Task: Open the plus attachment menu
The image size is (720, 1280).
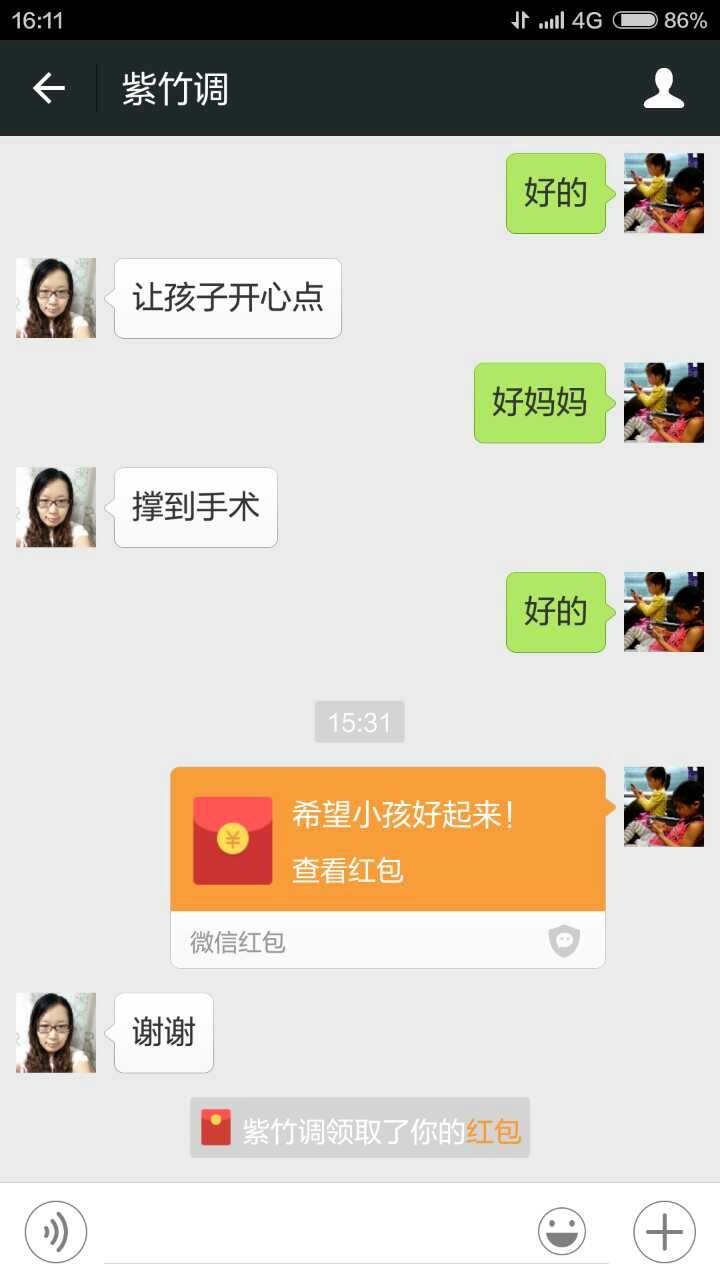Action: [x=664, y=1232]
